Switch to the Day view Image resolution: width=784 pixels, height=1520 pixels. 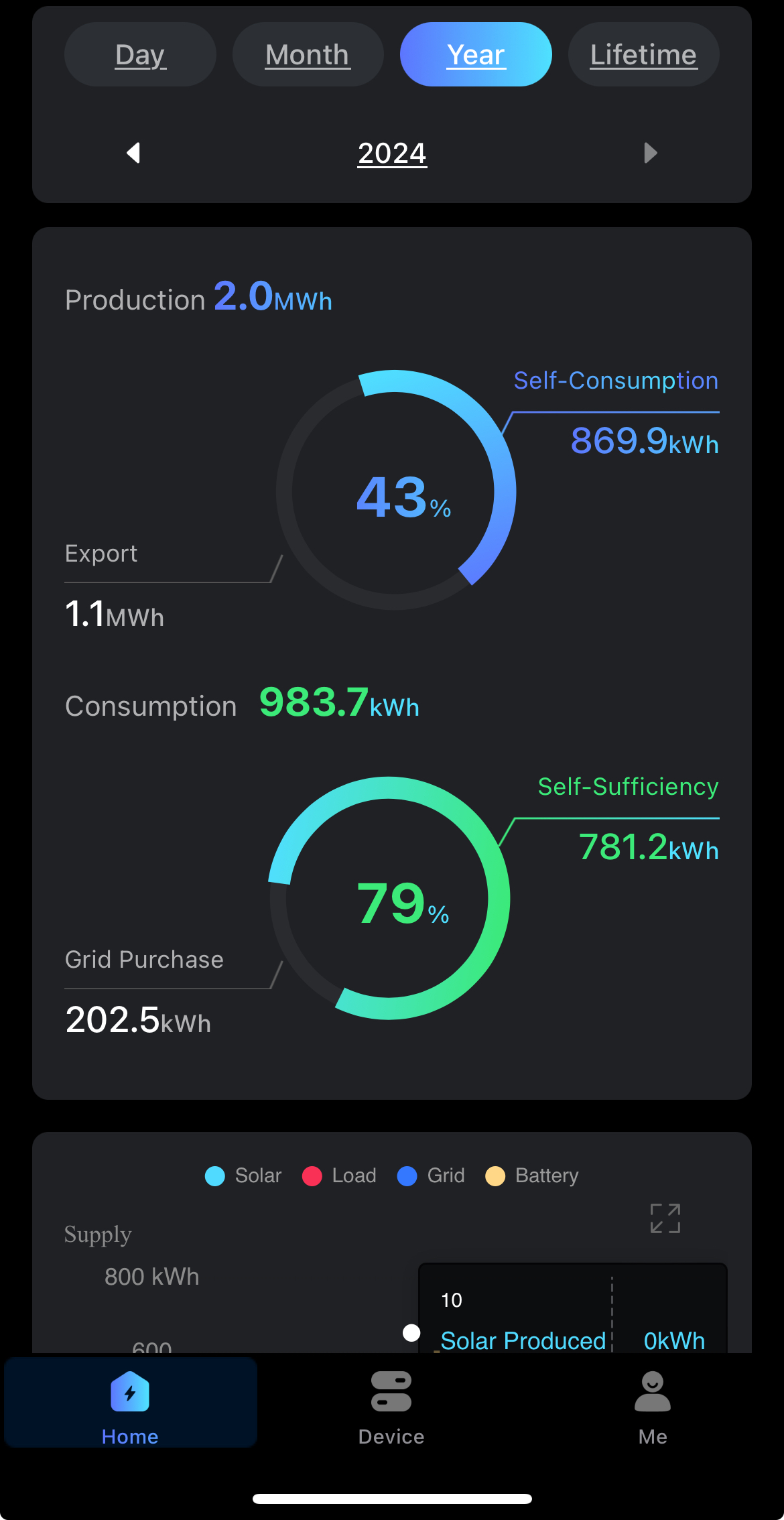click(140, 55)
